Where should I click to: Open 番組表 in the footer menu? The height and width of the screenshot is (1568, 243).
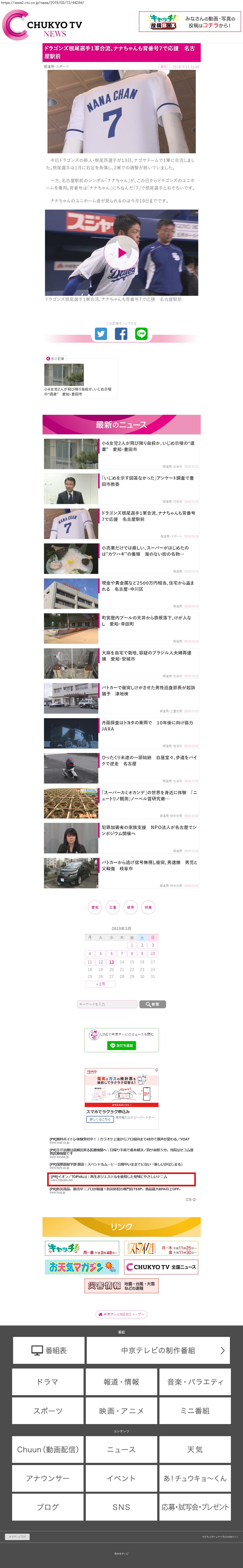tap(48, 1350)
